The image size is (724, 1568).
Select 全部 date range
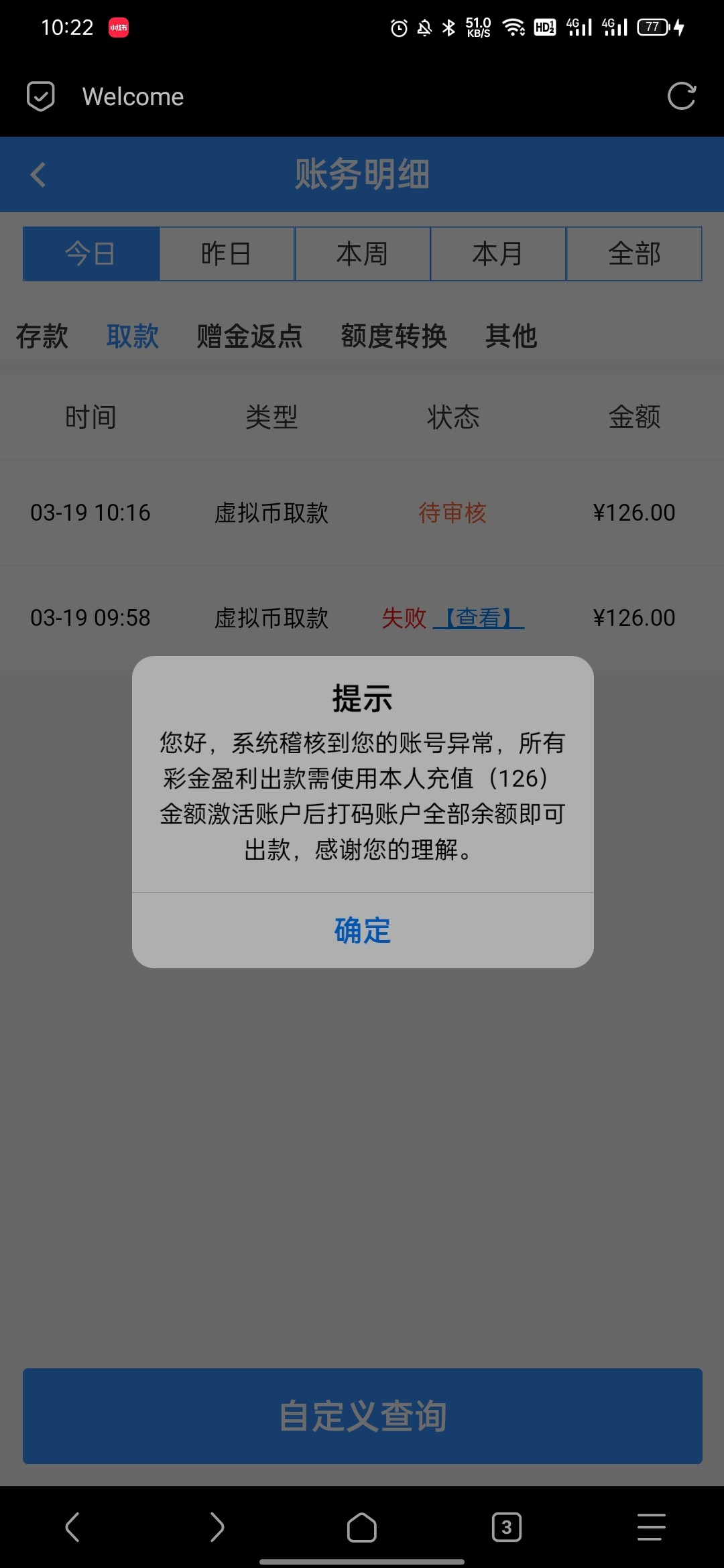point(634,254)
